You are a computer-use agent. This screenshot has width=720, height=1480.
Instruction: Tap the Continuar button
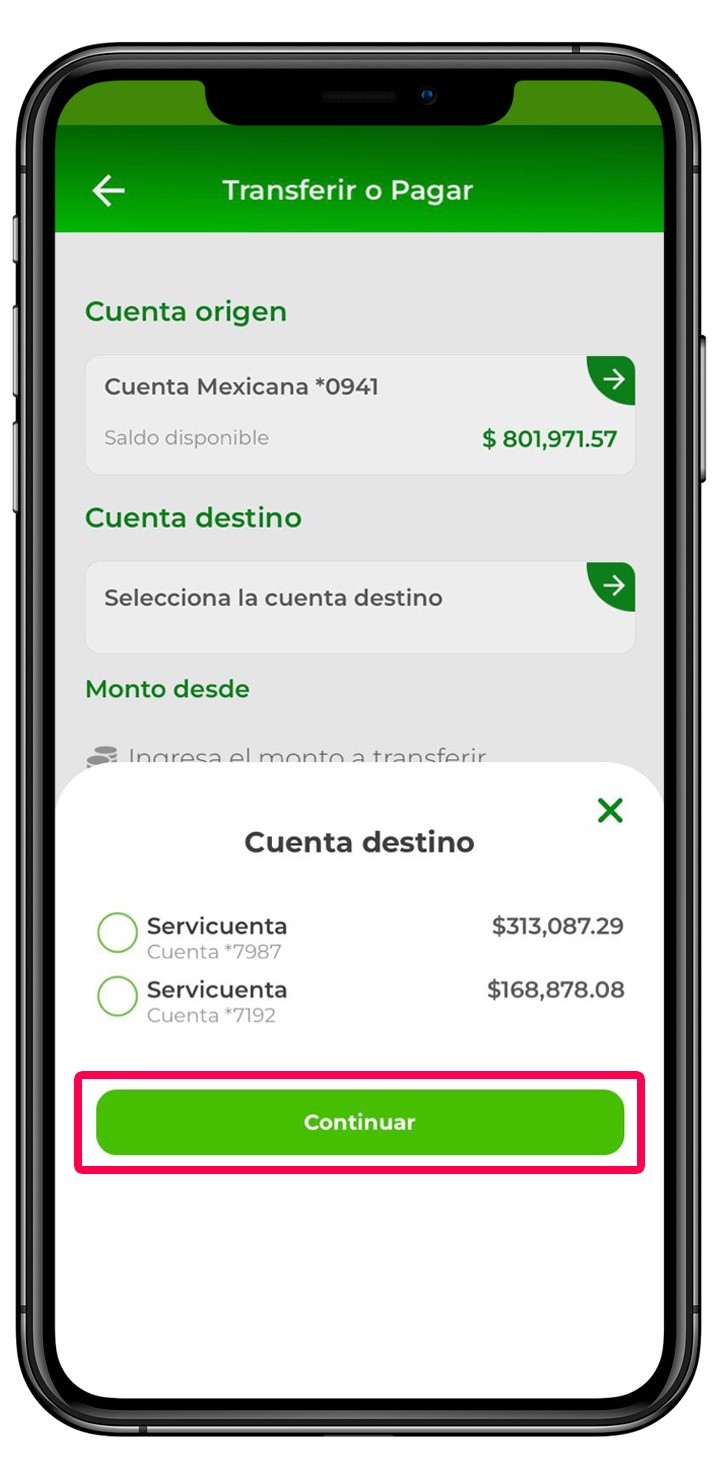(x=360, y=1122)
